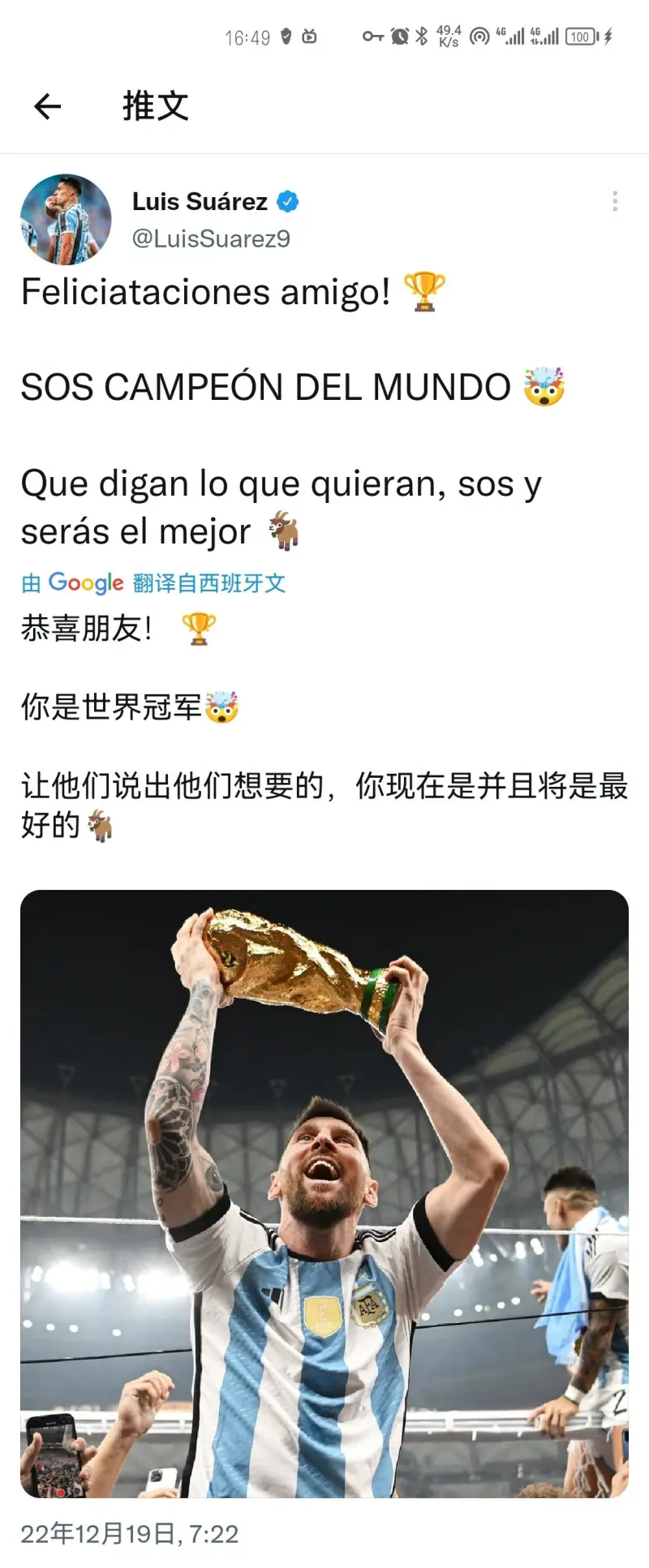The width and height of the screenshot is (649, 1568).
Task: Tap the Google translation attribution link
Action: tap(153, 582)
